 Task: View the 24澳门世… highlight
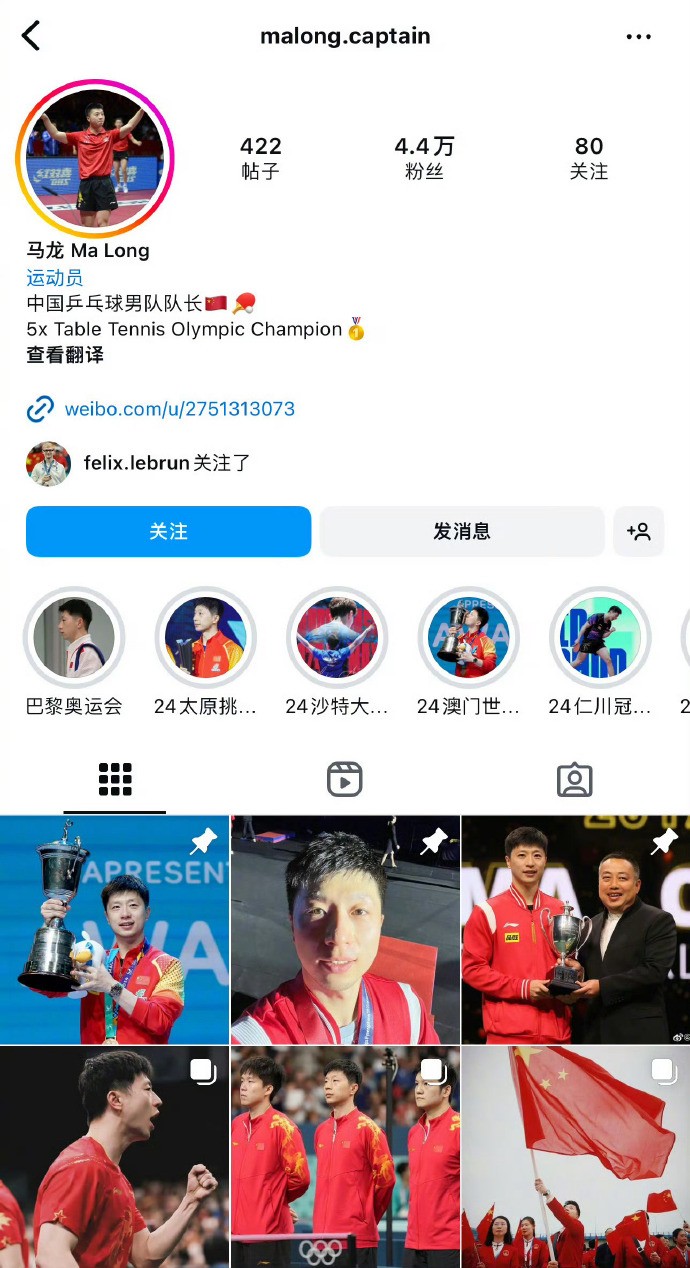468,637
